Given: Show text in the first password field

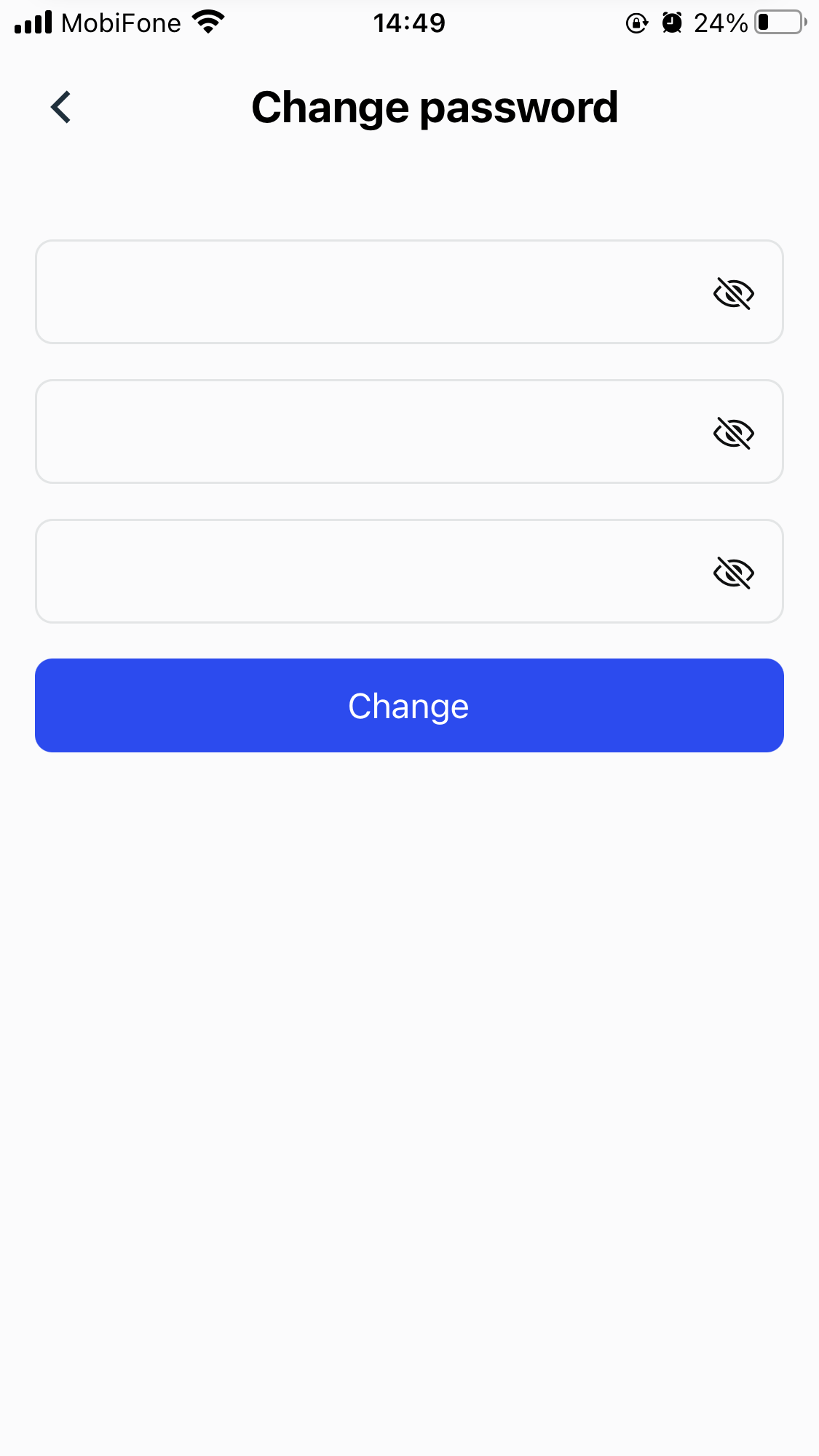Looking at the screenshot, I should pyautogui.click(x=733, y=293).
